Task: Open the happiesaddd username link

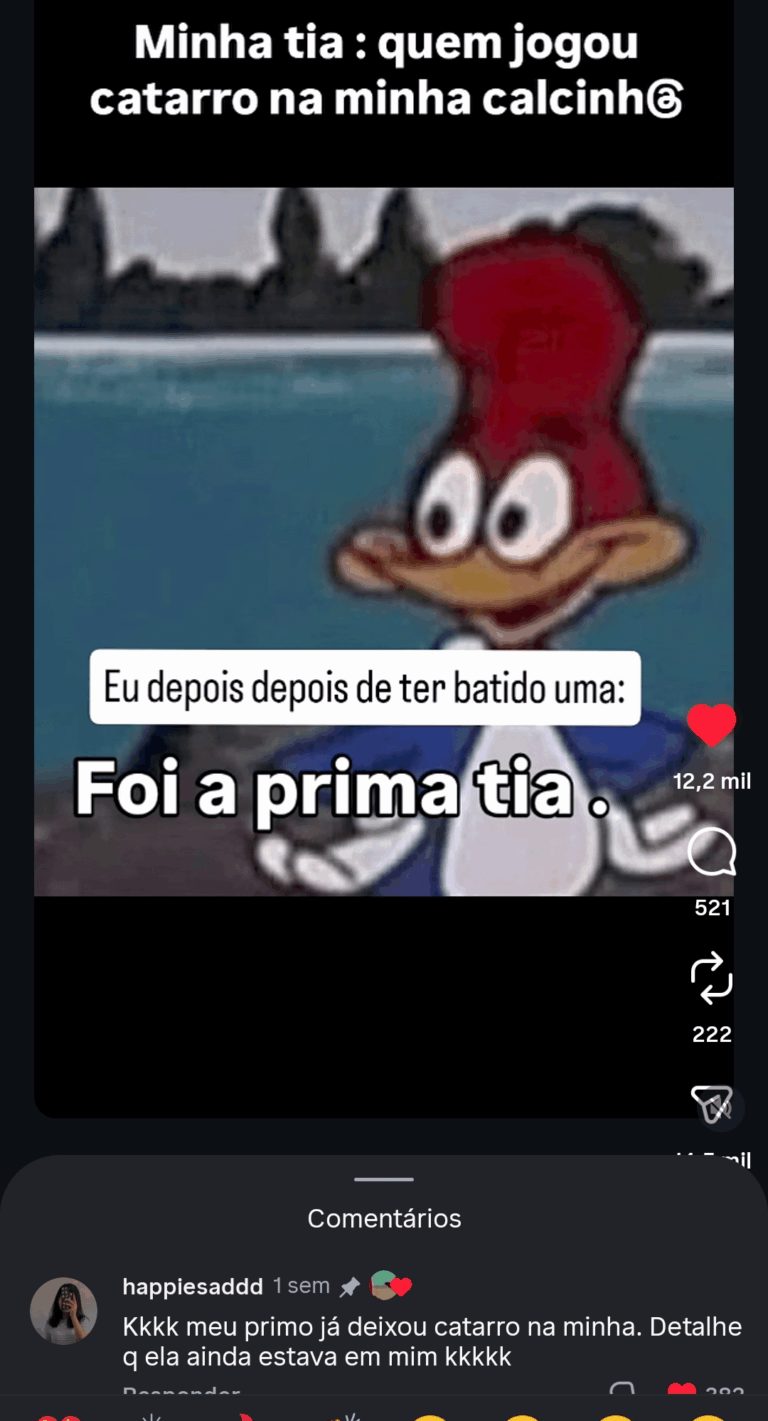Action: (x=192, y=1286)
